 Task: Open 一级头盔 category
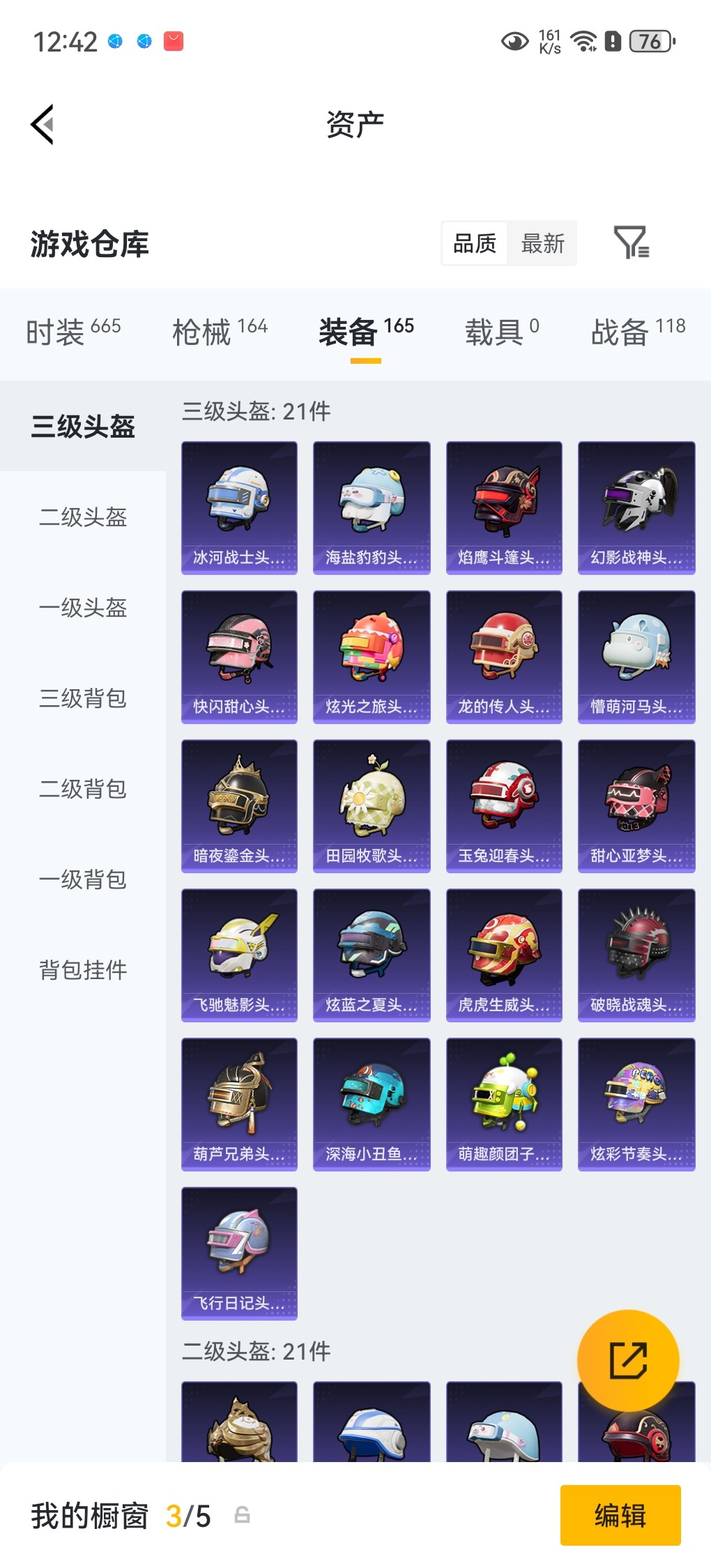click(x=82, y=608)
